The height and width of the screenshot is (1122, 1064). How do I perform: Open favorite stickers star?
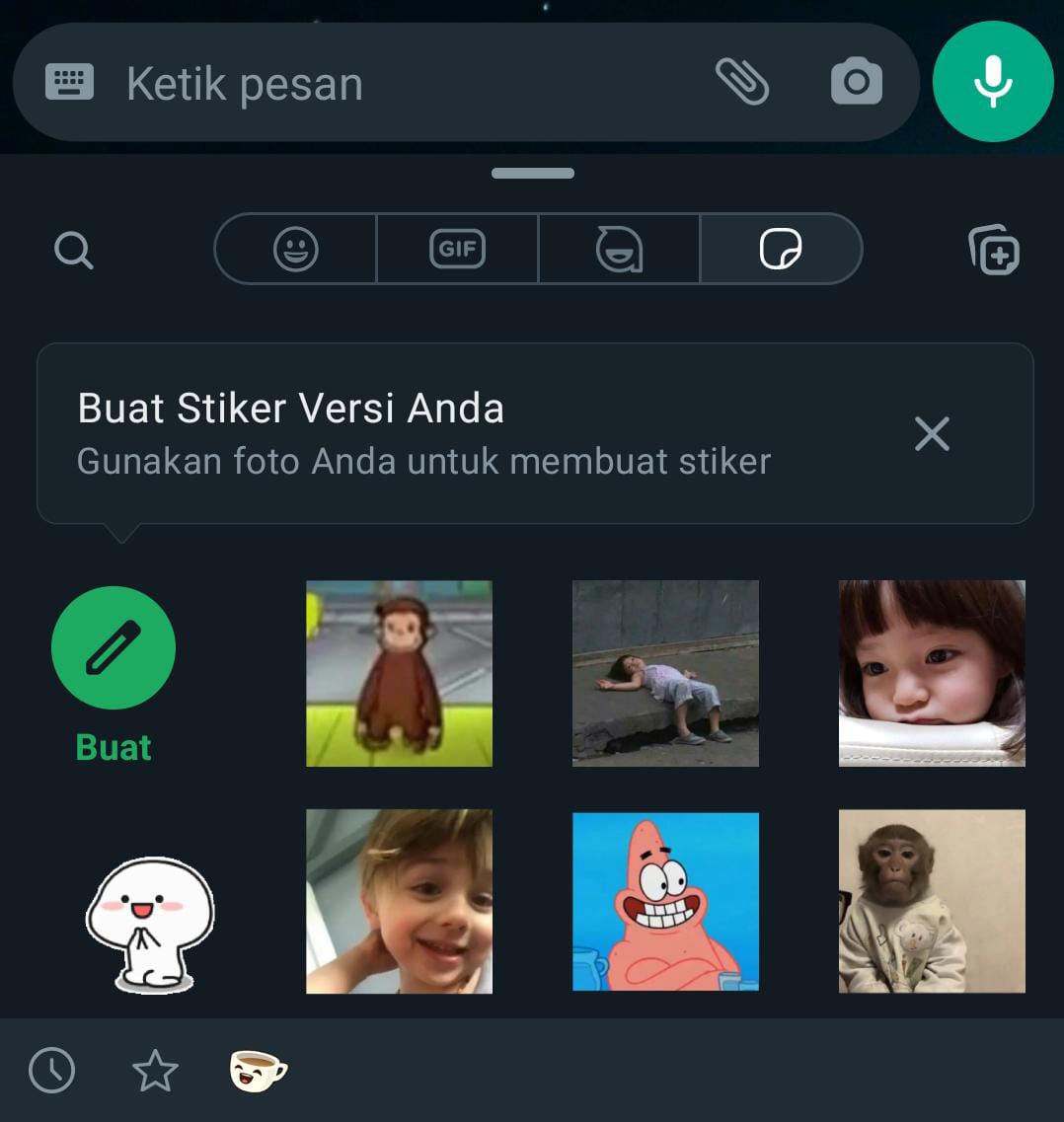[x=155, y=1071]
